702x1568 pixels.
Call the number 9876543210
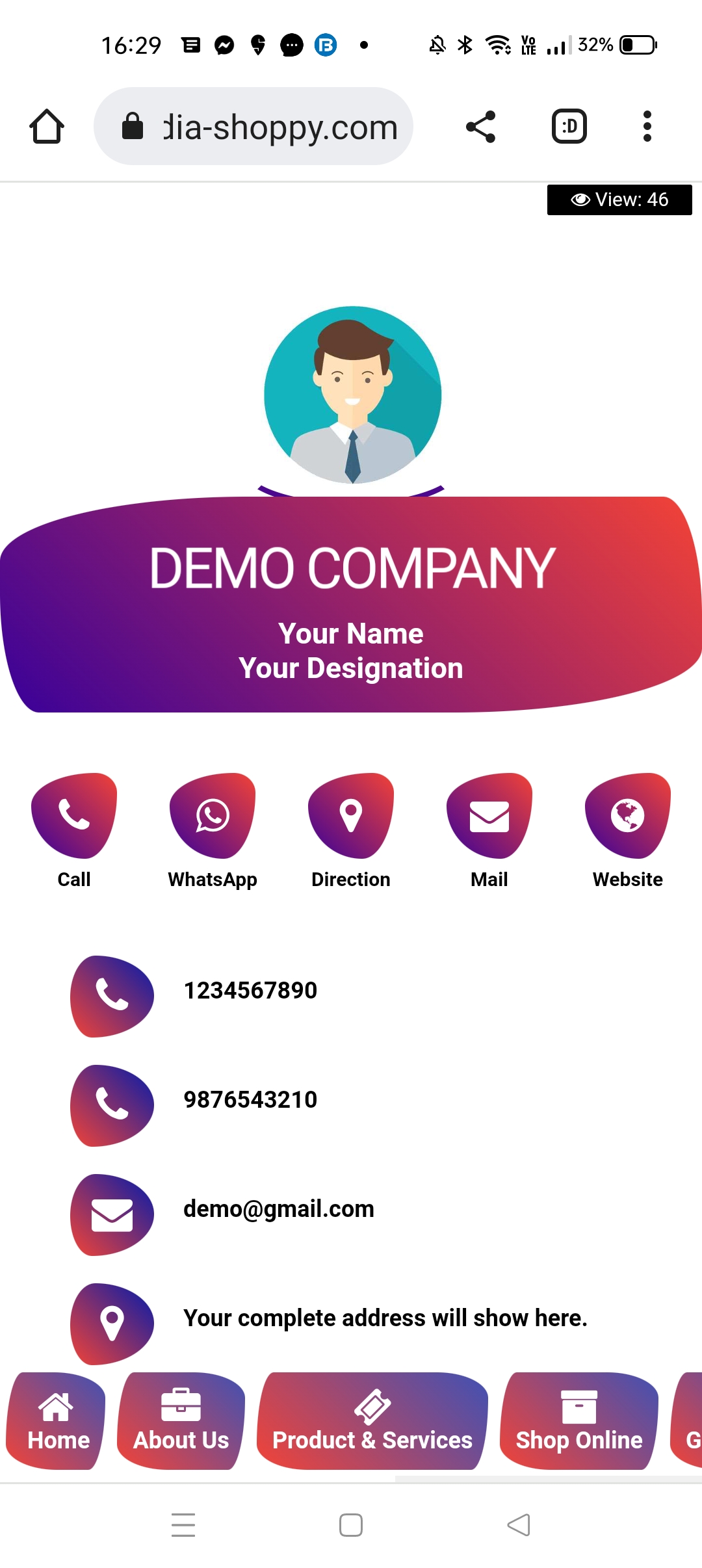pos(250,1100)
